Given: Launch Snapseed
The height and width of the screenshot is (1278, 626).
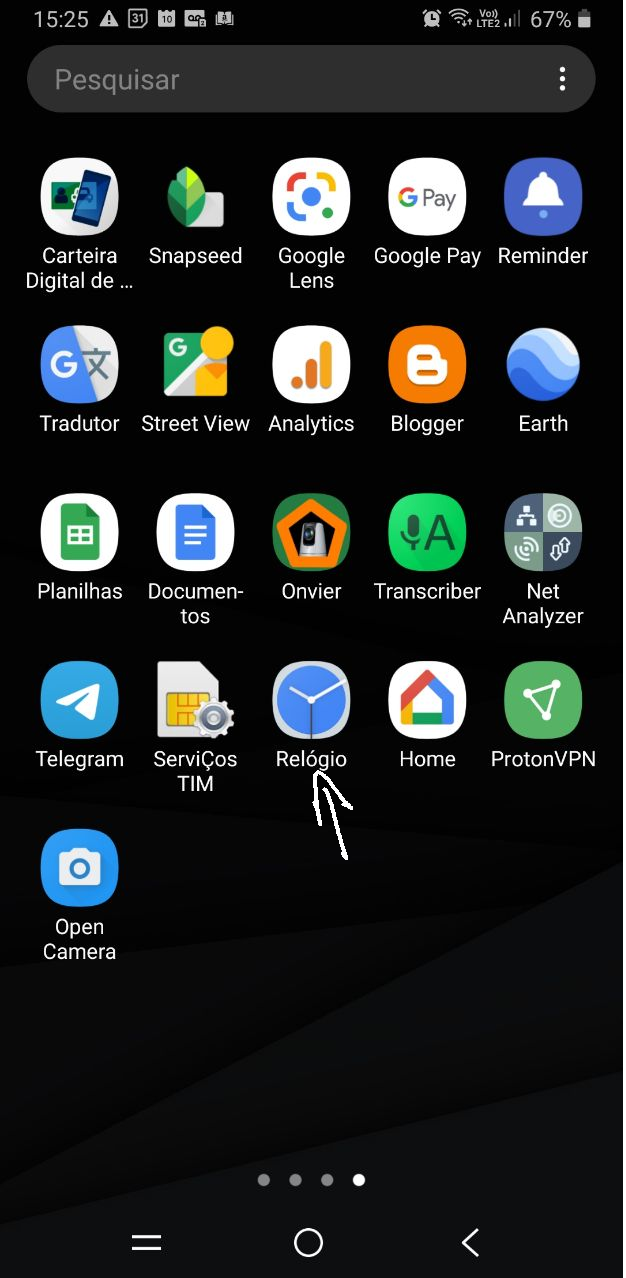Looking at the screenshot, I should pos(195,197).
